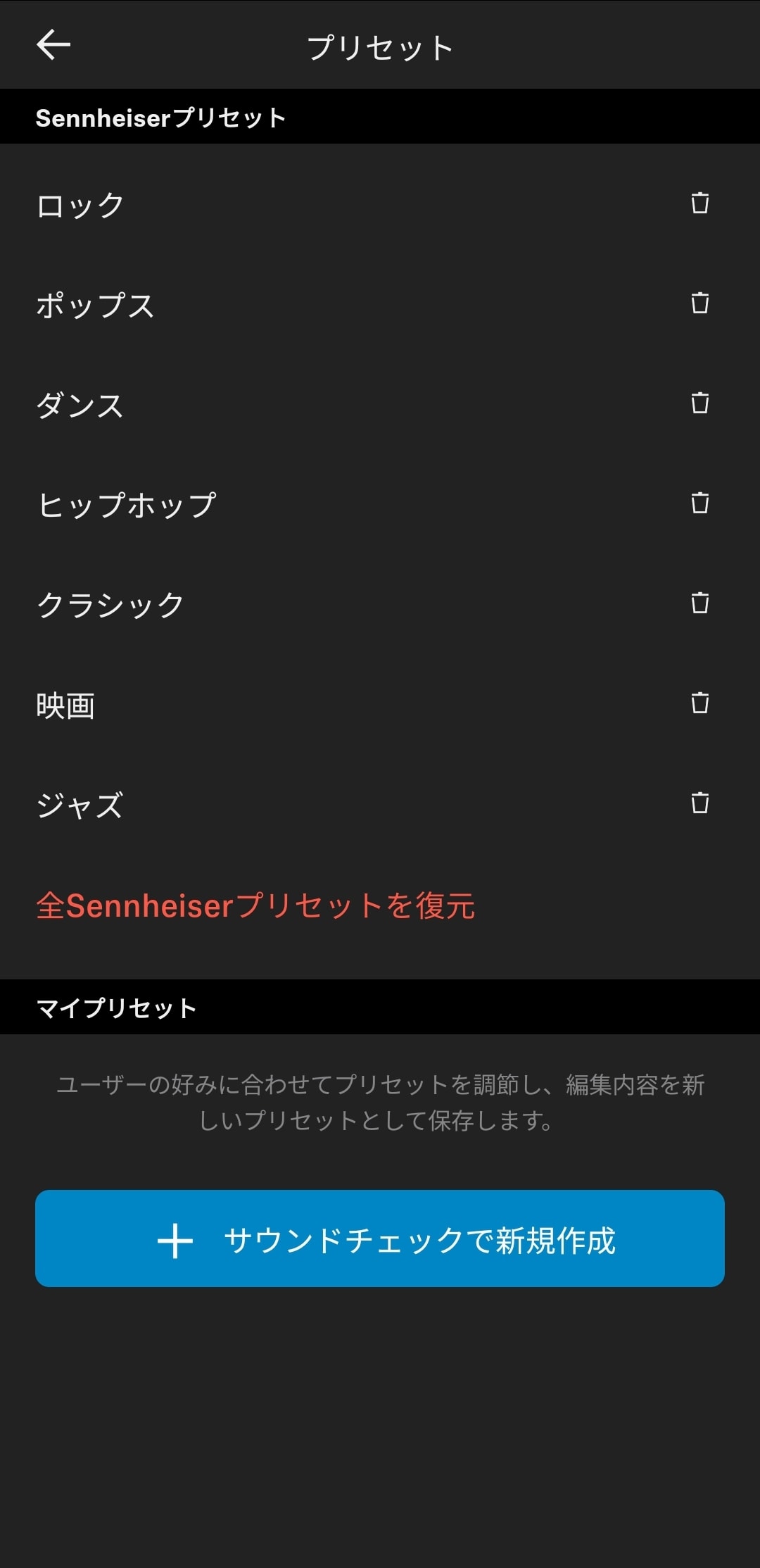This screenshot has width=760, height=1568.
Task: Delete the クラシック preset using its trash icon
Action: click(x=699, y=604)
